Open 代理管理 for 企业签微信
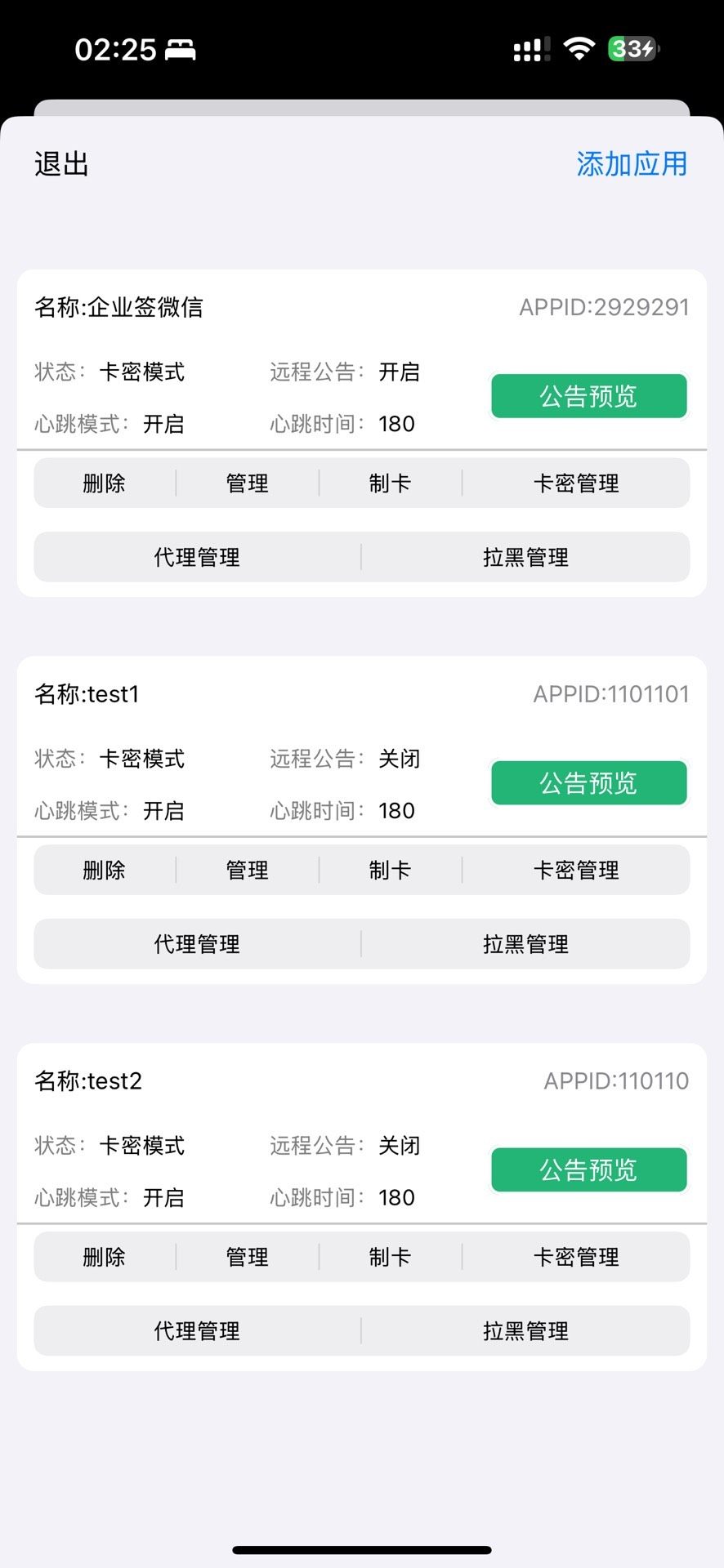Image resolution: width=724 pixels, height=1568 pixels. pyautogui.click(x=197, y=557)
